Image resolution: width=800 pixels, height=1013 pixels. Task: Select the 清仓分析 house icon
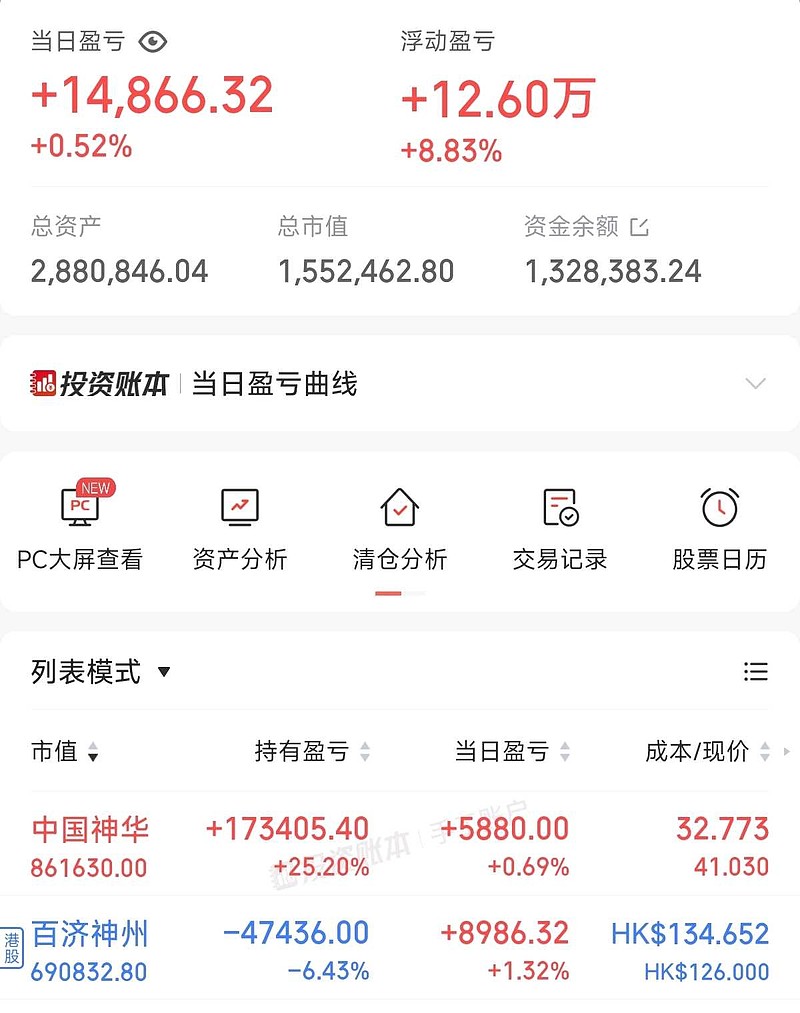point(399,505)
